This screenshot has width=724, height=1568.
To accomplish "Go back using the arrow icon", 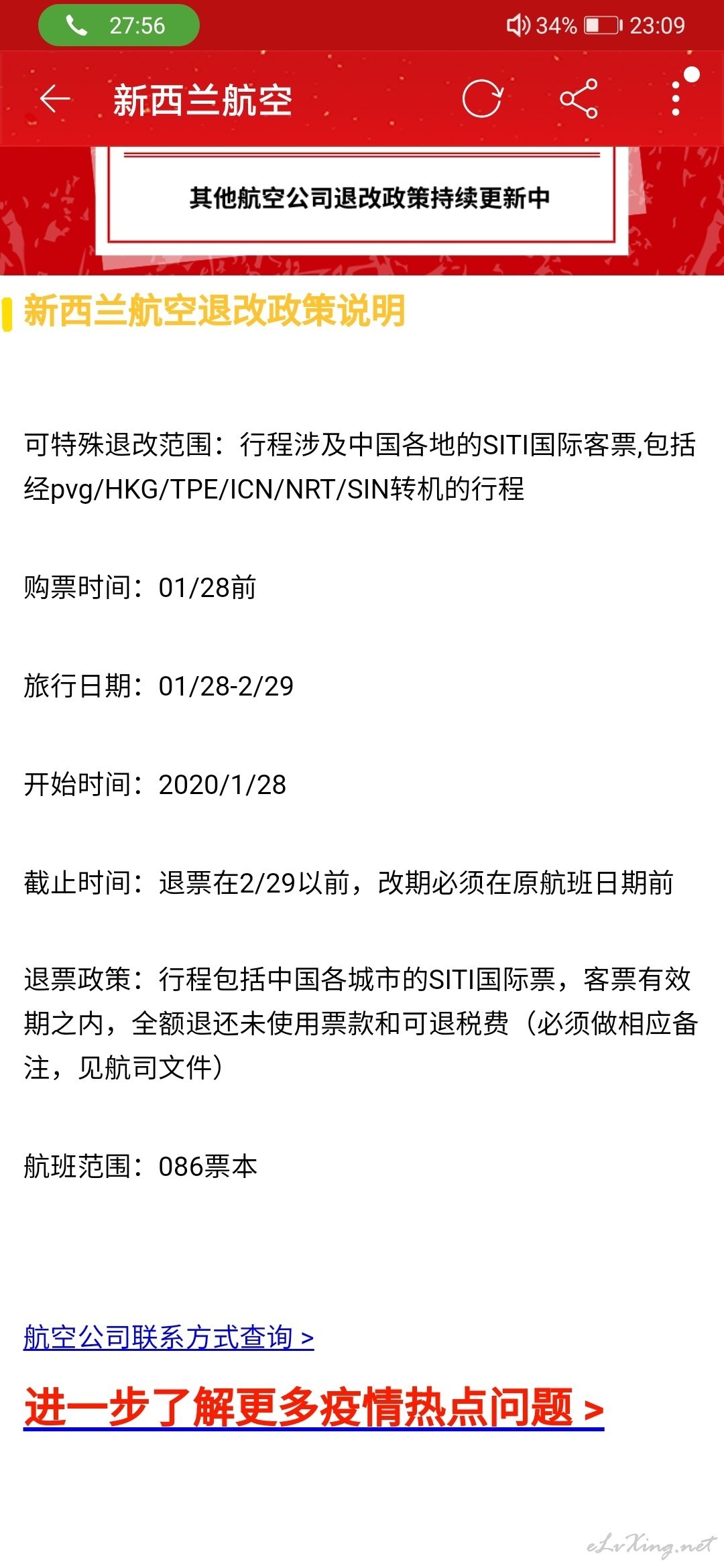I will [x=55, y=99].
